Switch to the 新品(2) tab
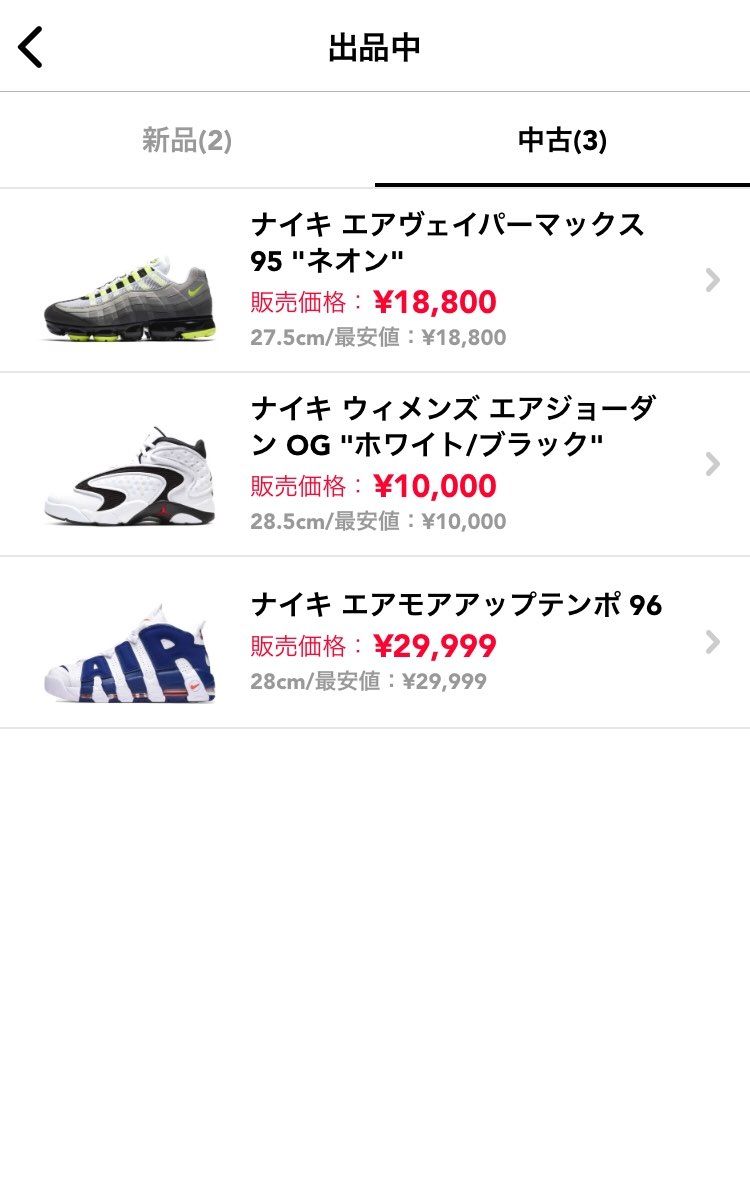 187,140
